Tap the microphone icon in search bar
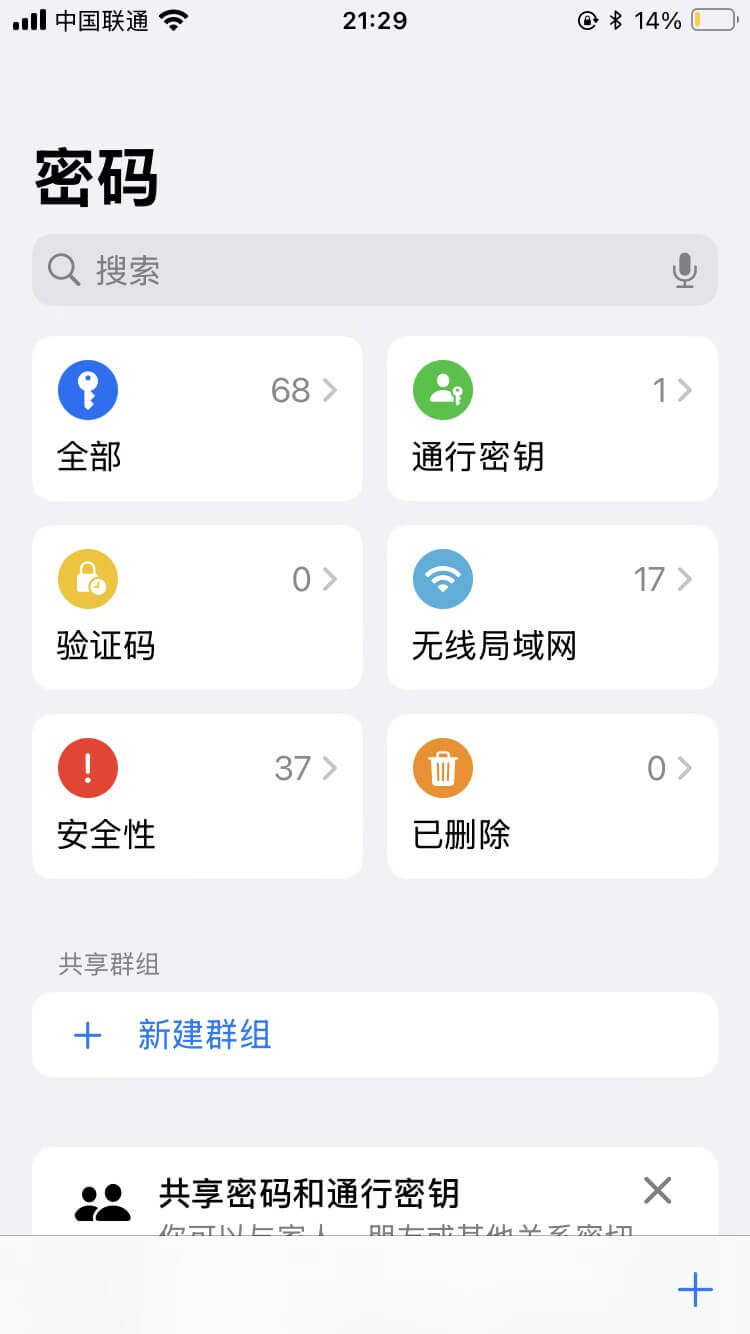750x1334 pixels. [x=685, y=270]
